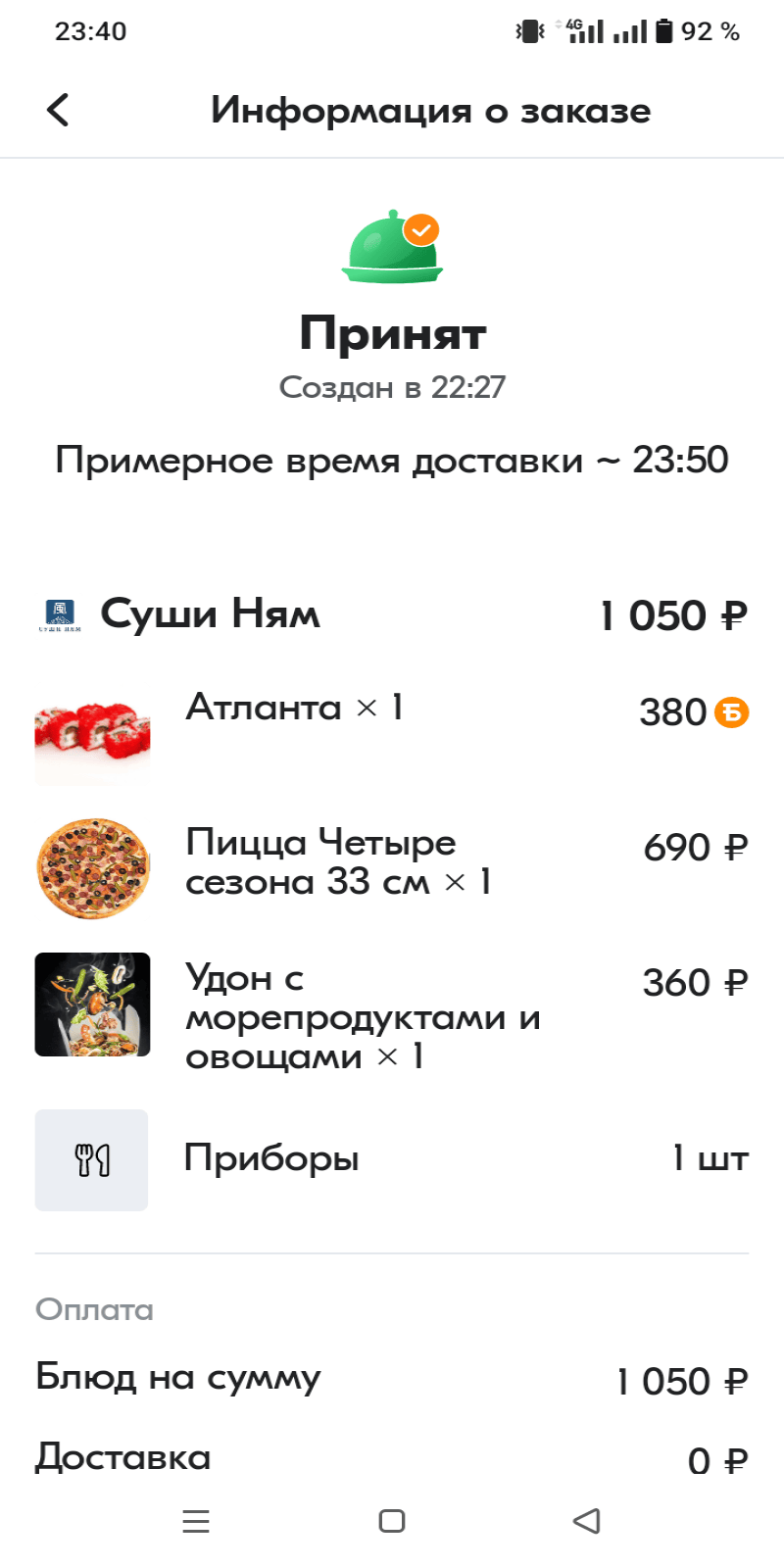Open recent apps from the navigation bar
The height and width of the screenshot is (1568, 784).
[x=196, y=1521]
